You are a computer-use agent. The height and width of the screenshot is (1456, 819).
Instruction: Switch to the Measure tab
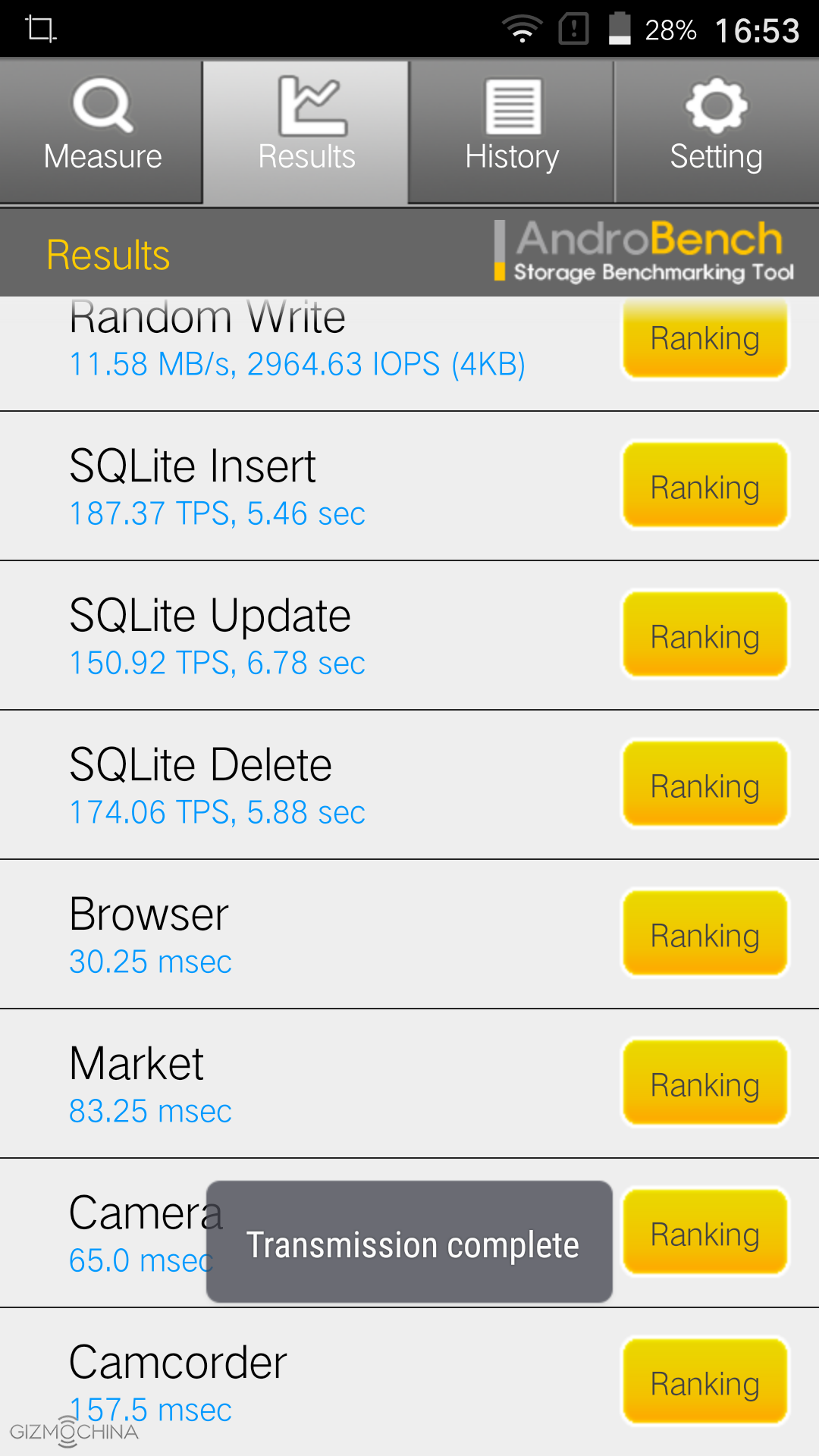pos(102,130)
